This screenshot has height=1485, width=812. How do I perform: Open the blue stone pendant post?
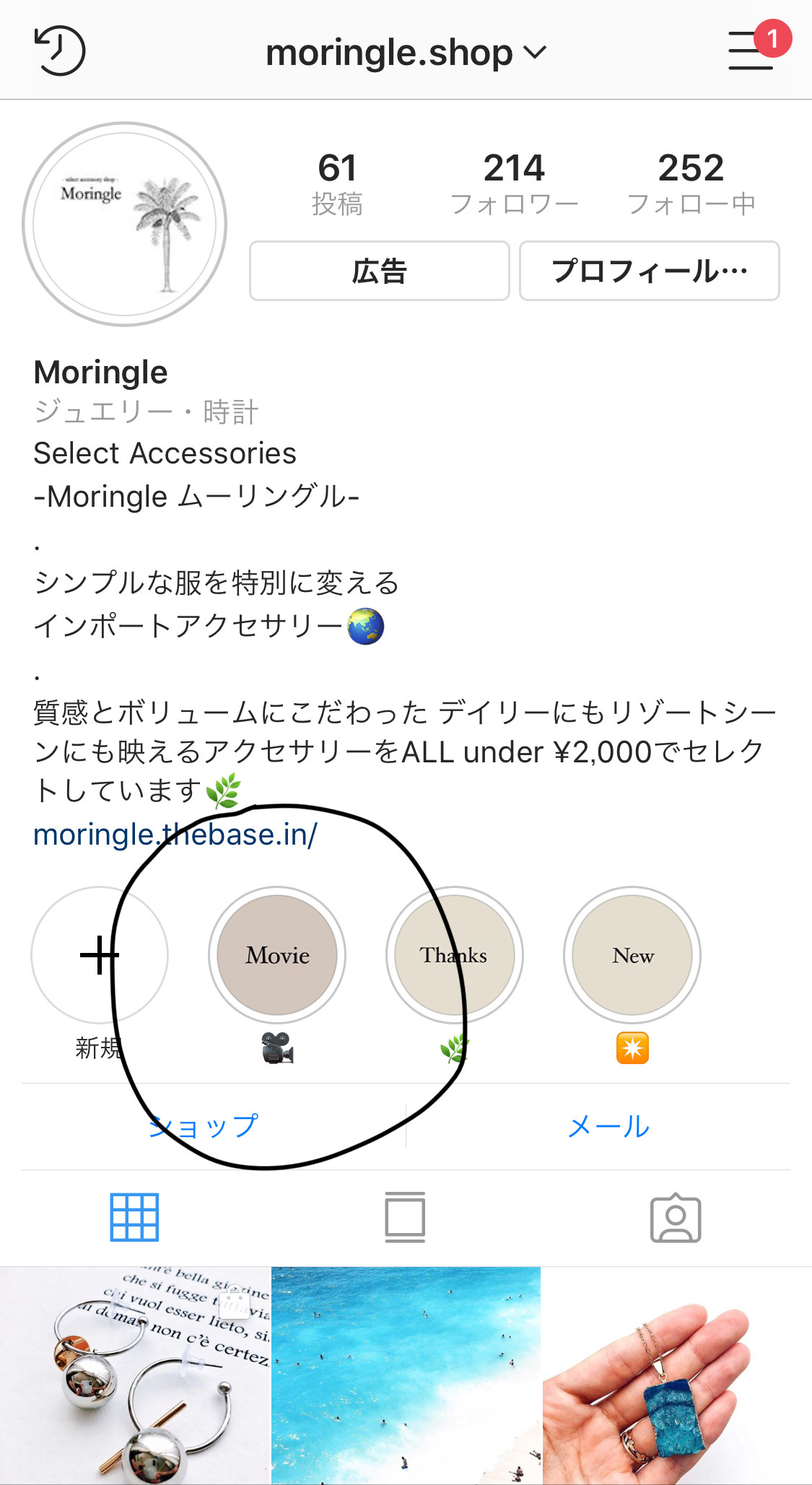coord(677,1375)
